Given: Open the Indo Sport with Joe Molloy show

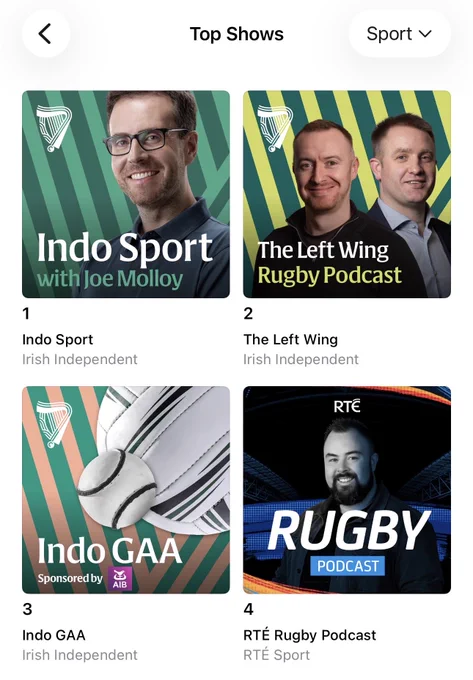Looking at the screenshot, I should [x=126, y=194].
